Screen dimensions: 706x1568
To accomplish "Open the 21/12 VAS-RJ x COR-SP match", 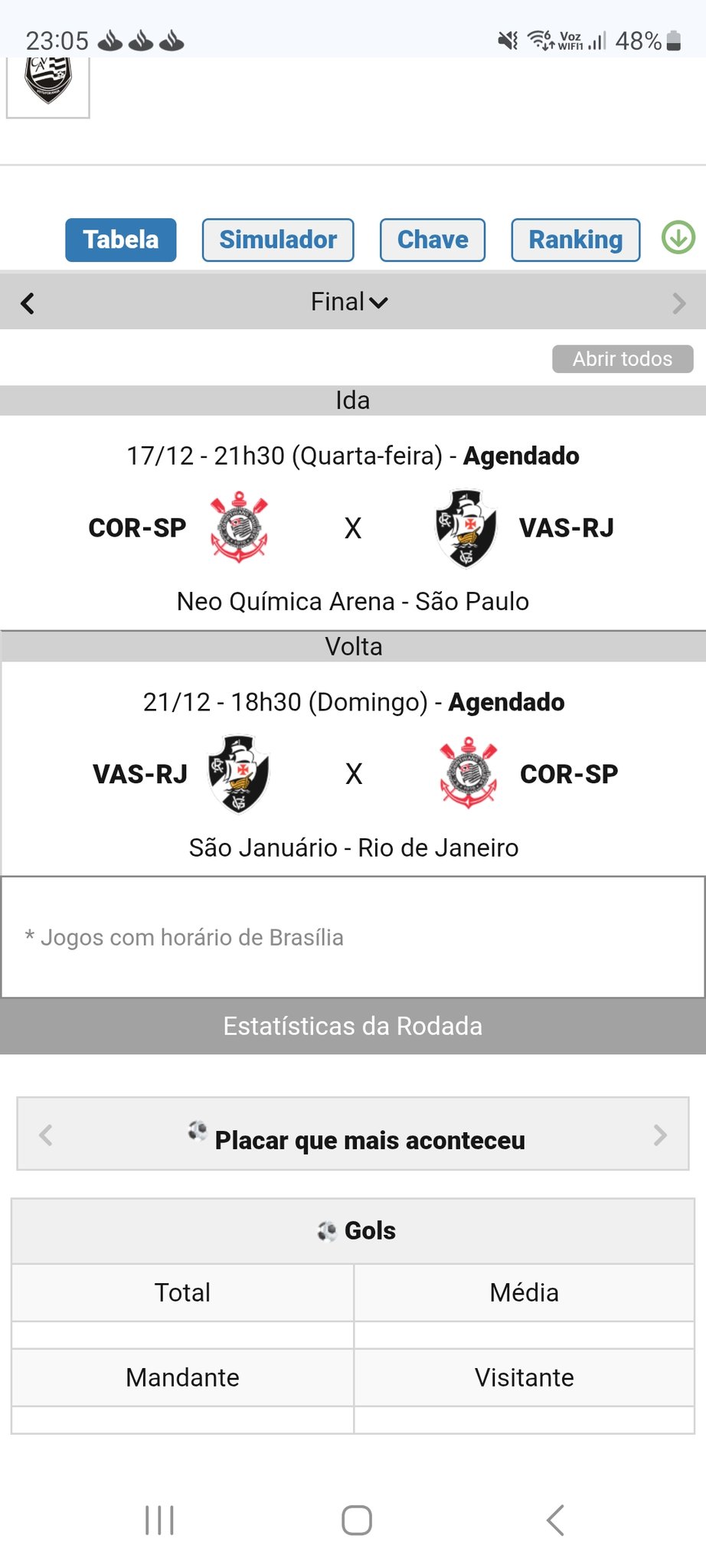I will (x=352, y=774).
